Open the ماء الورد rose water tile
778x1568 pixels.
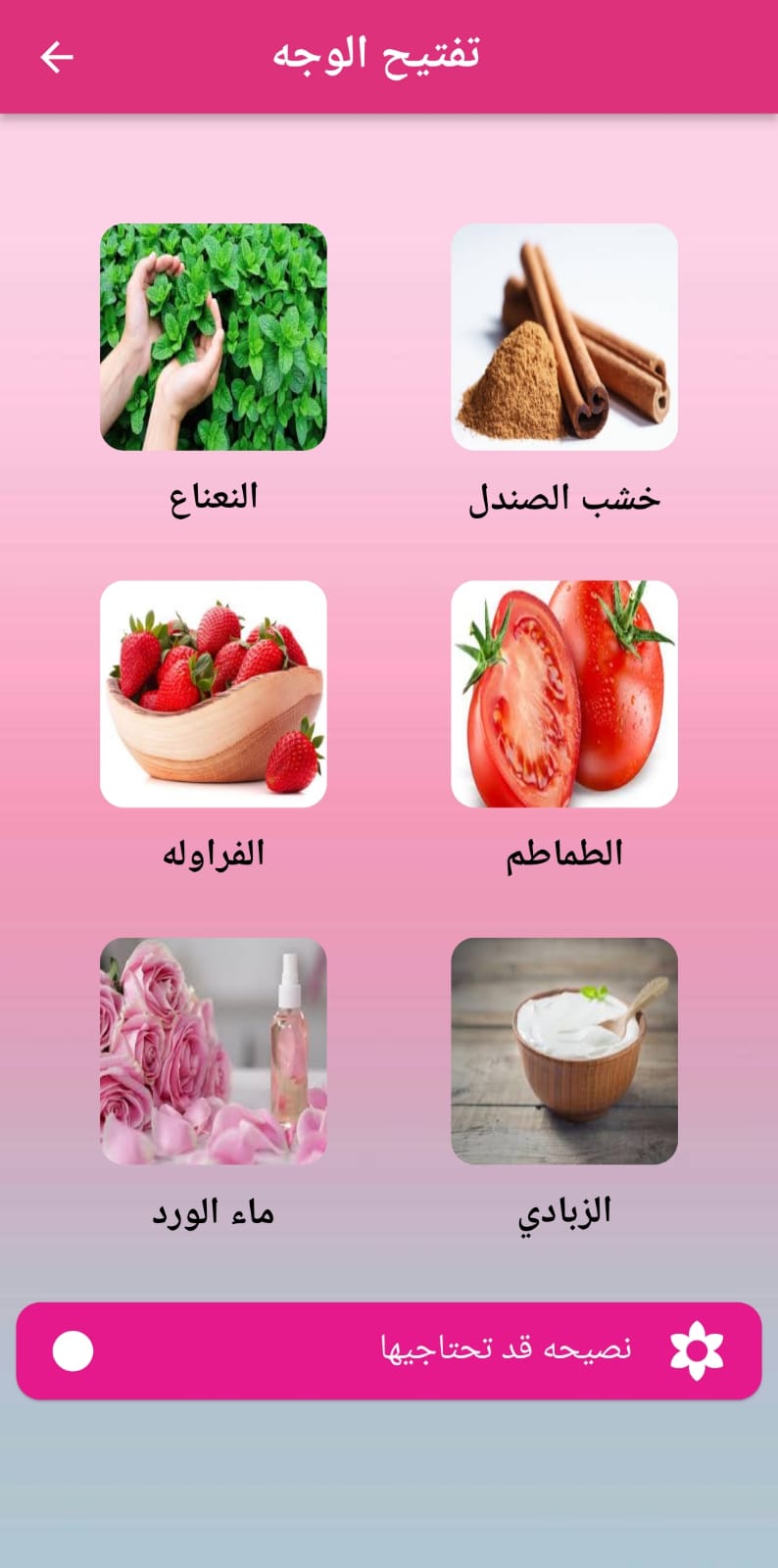coord(214,1052)
